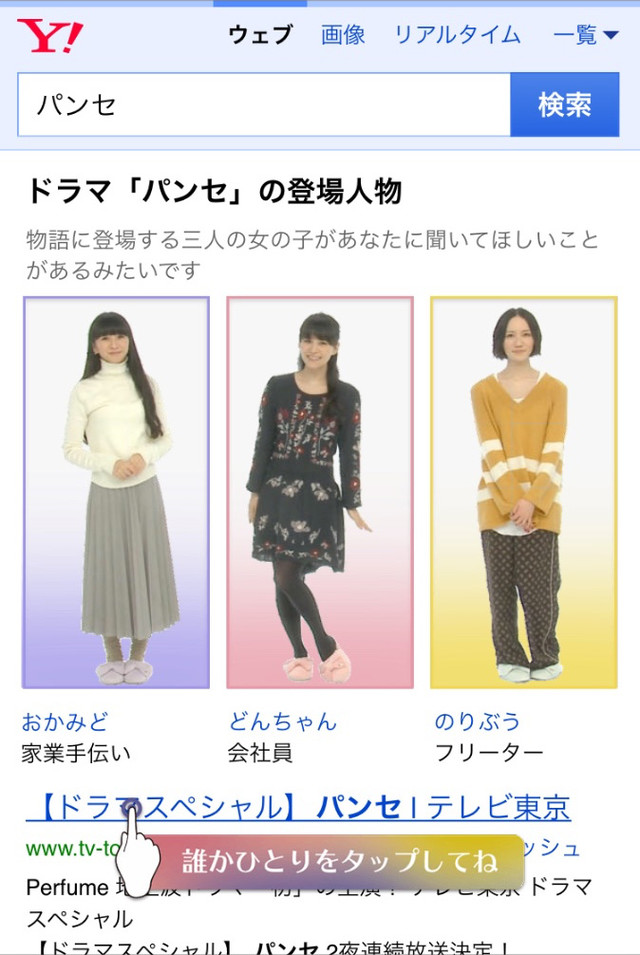Select the おかみど character card
Image resolution: width=640 pixels, height=955 pixels.
click(x=116, y=492)
